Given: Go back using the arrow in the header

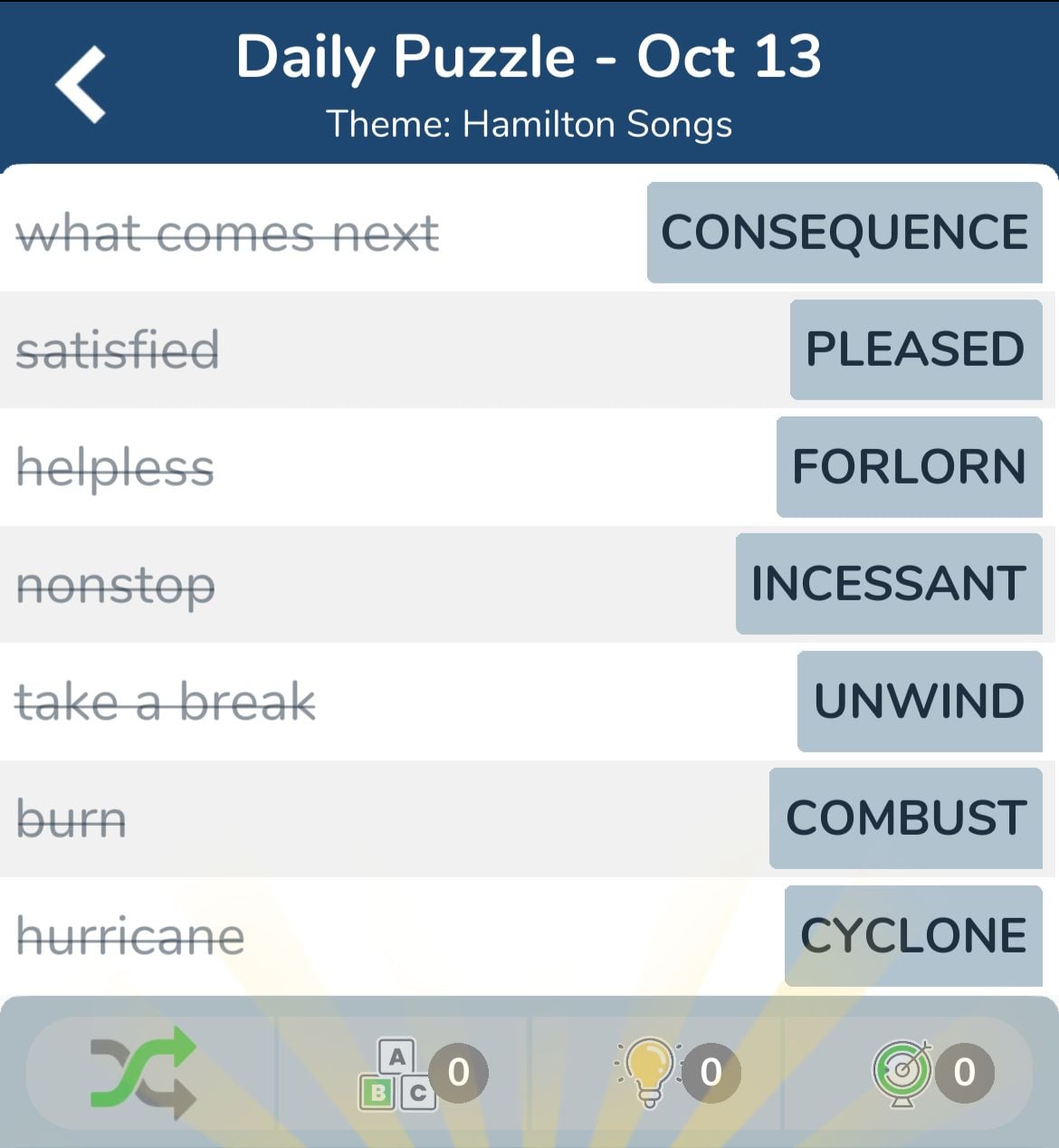Looking at the screenshot, I should click(81, 84).
